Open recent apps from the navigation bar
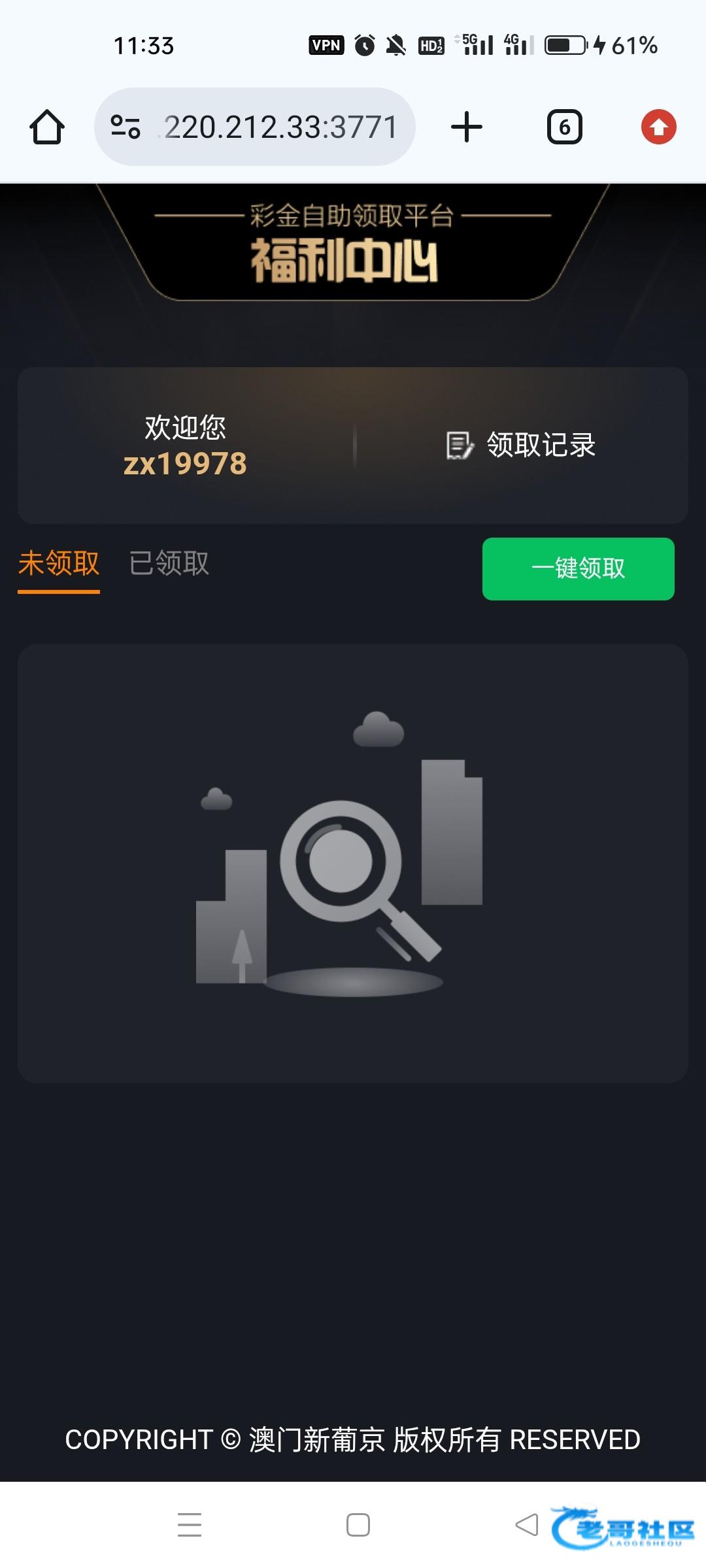 (190, 1524)
